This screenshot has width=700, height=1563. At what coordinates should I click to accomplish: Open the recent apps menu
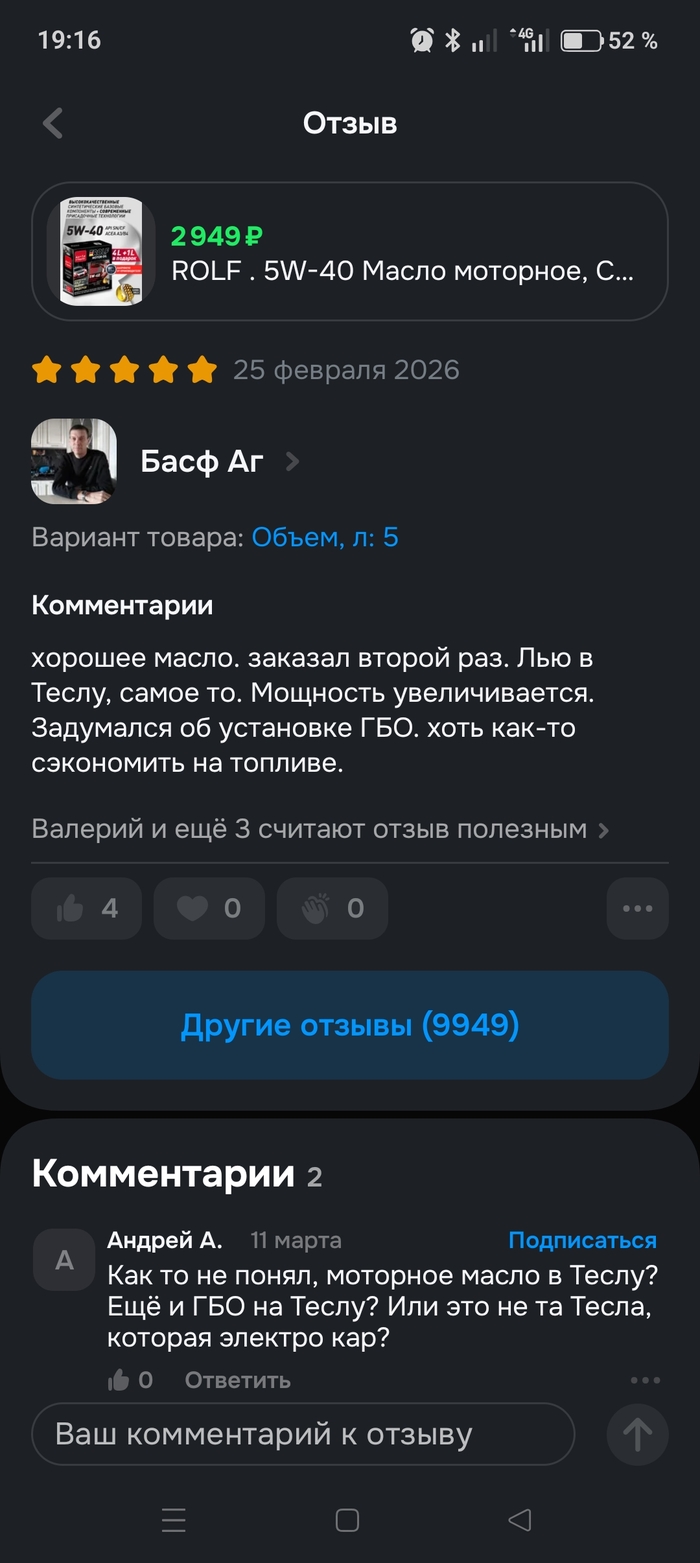coord(174,1521)
